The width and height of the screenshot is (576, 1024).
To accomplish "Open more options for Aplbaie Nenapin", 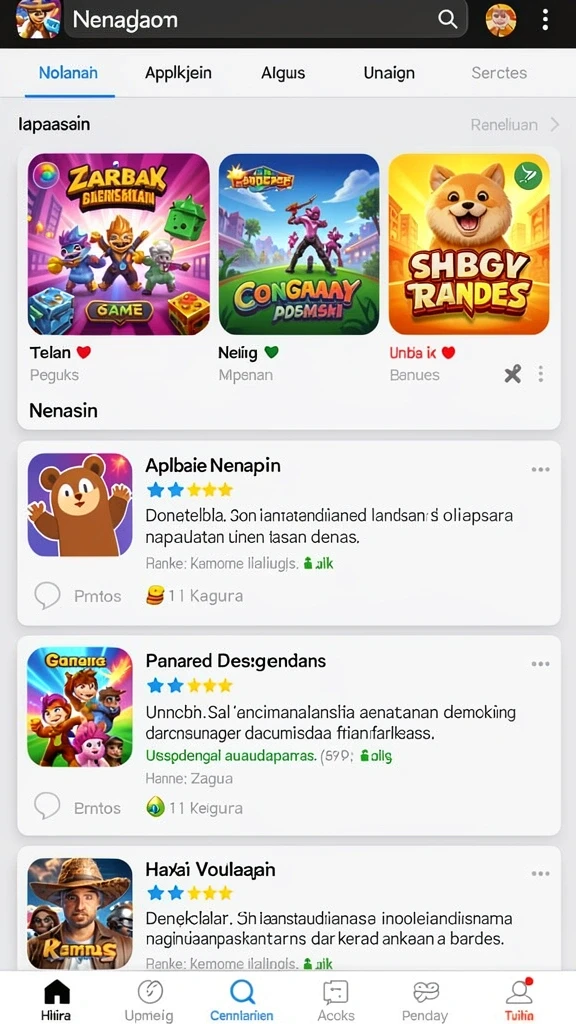I will pyautogui.click(x=540, y=470).
